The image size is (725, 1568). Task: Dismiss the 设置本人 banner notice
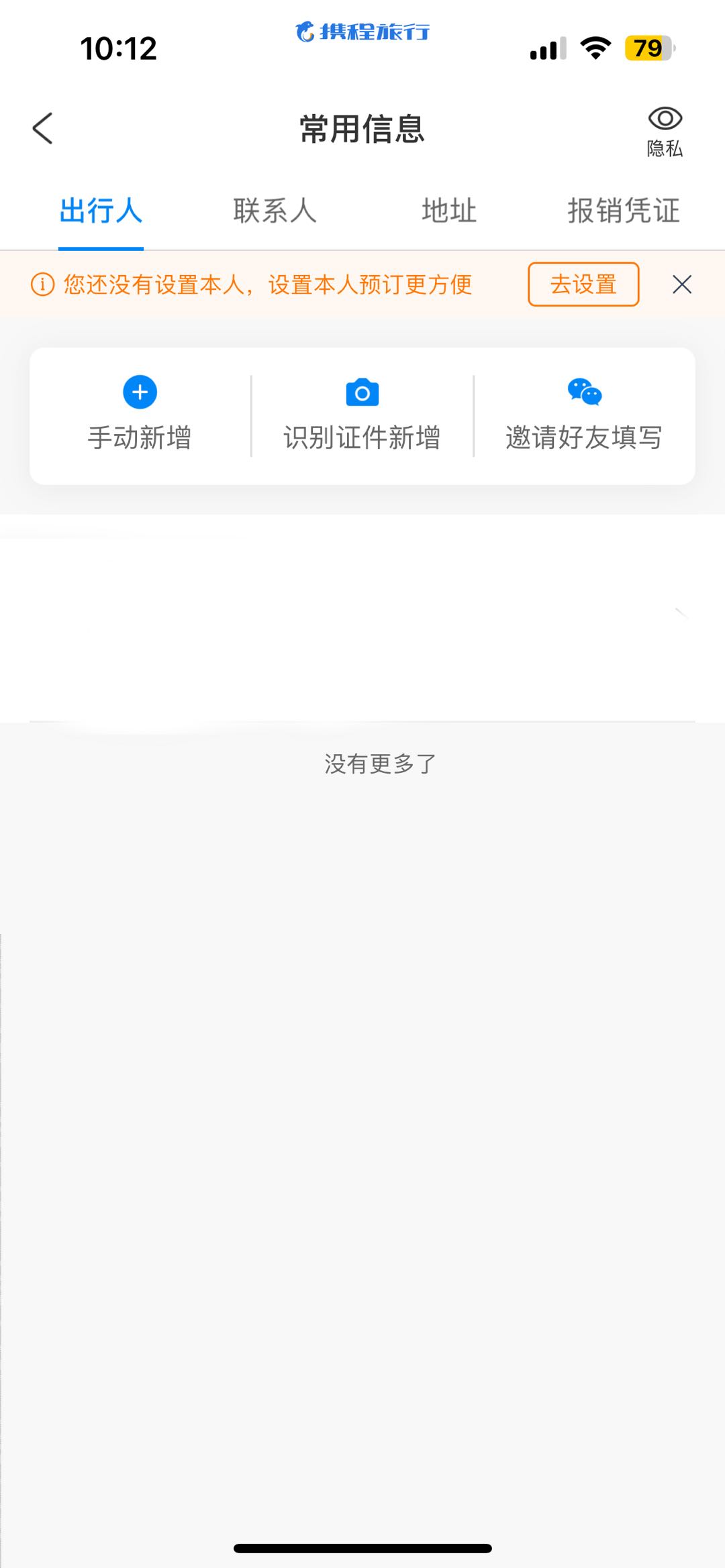(x=681, y=284)
